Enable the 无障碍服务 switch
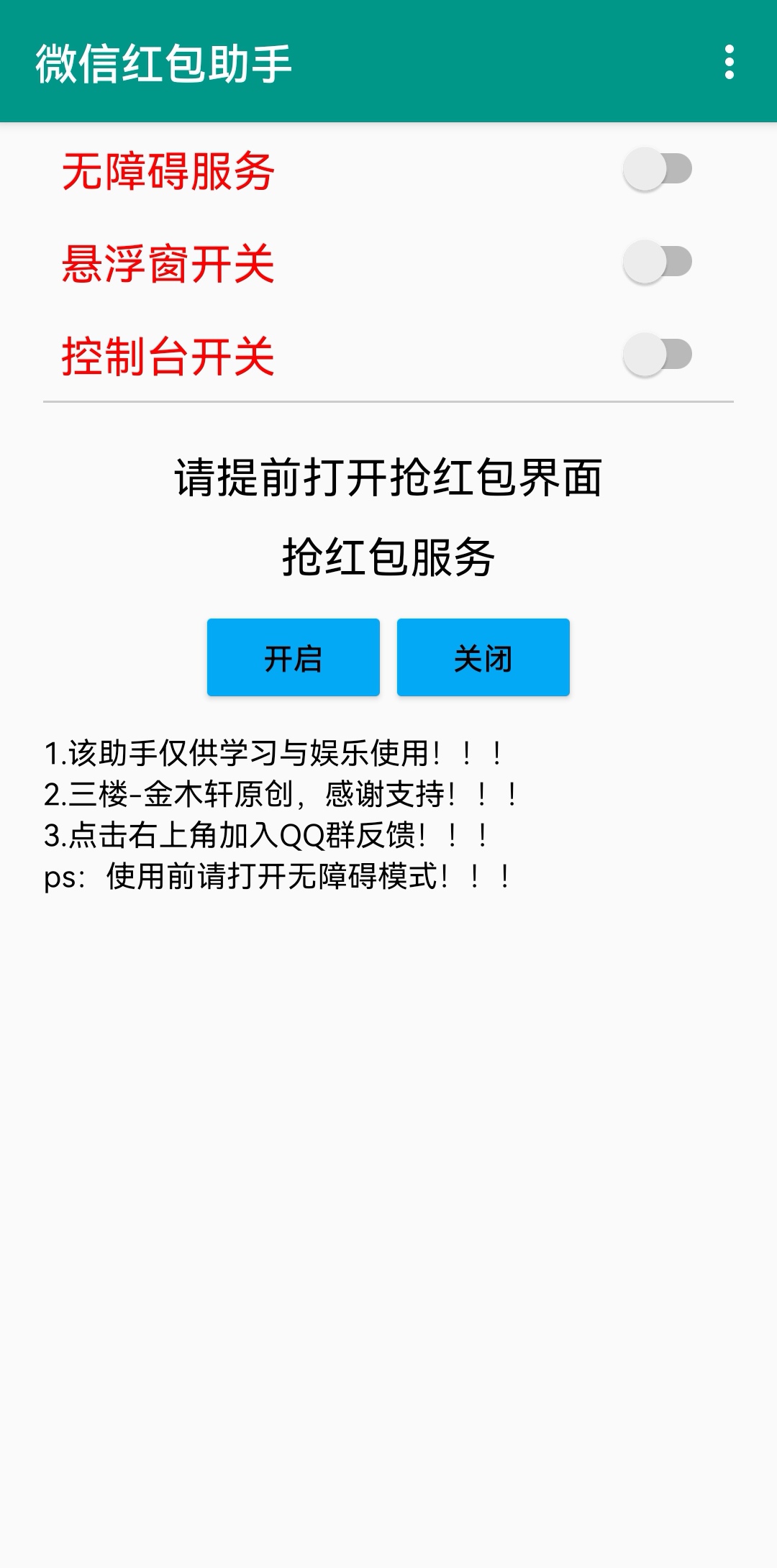Screen dimensions: 777x1568 point(658,170)
